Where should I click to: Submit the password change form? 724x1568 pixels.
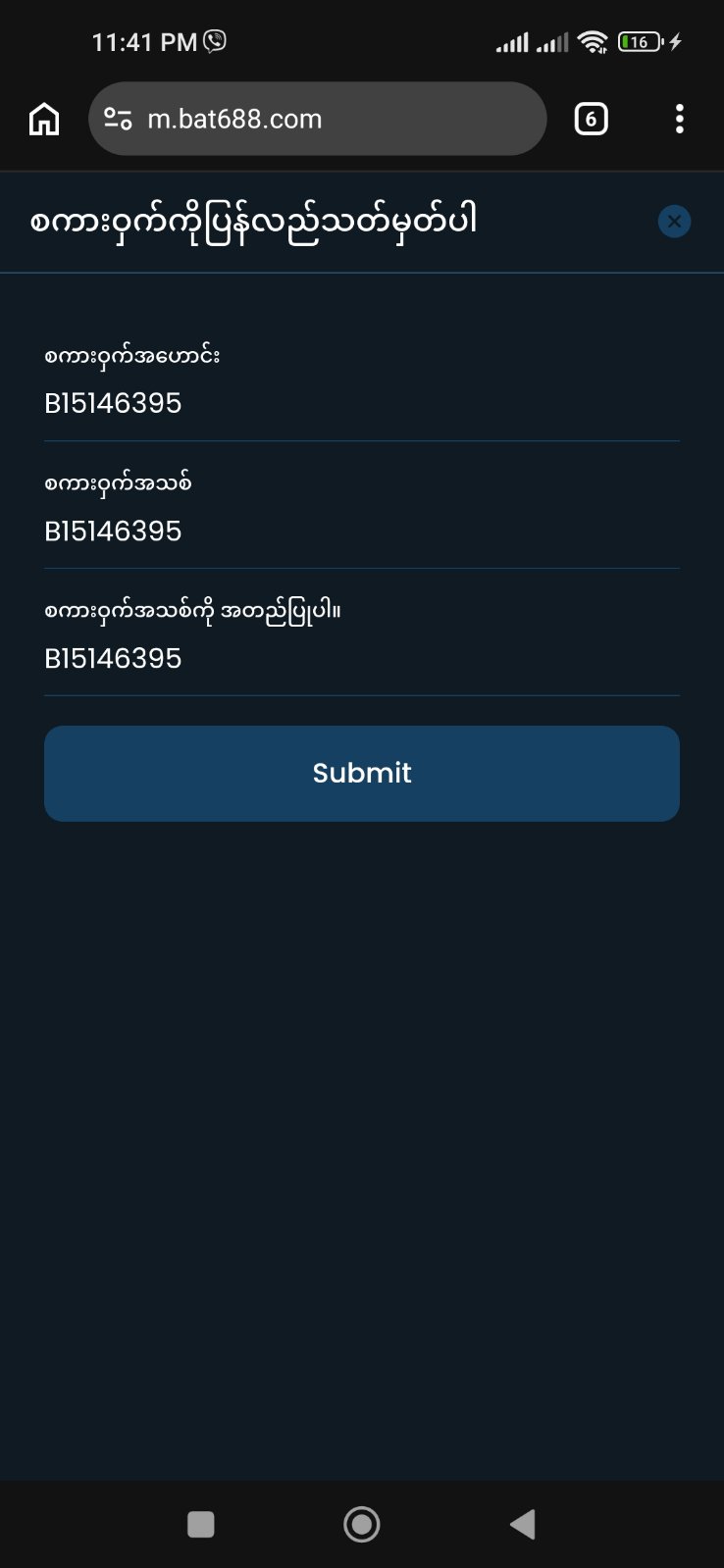tap(361, 773)
